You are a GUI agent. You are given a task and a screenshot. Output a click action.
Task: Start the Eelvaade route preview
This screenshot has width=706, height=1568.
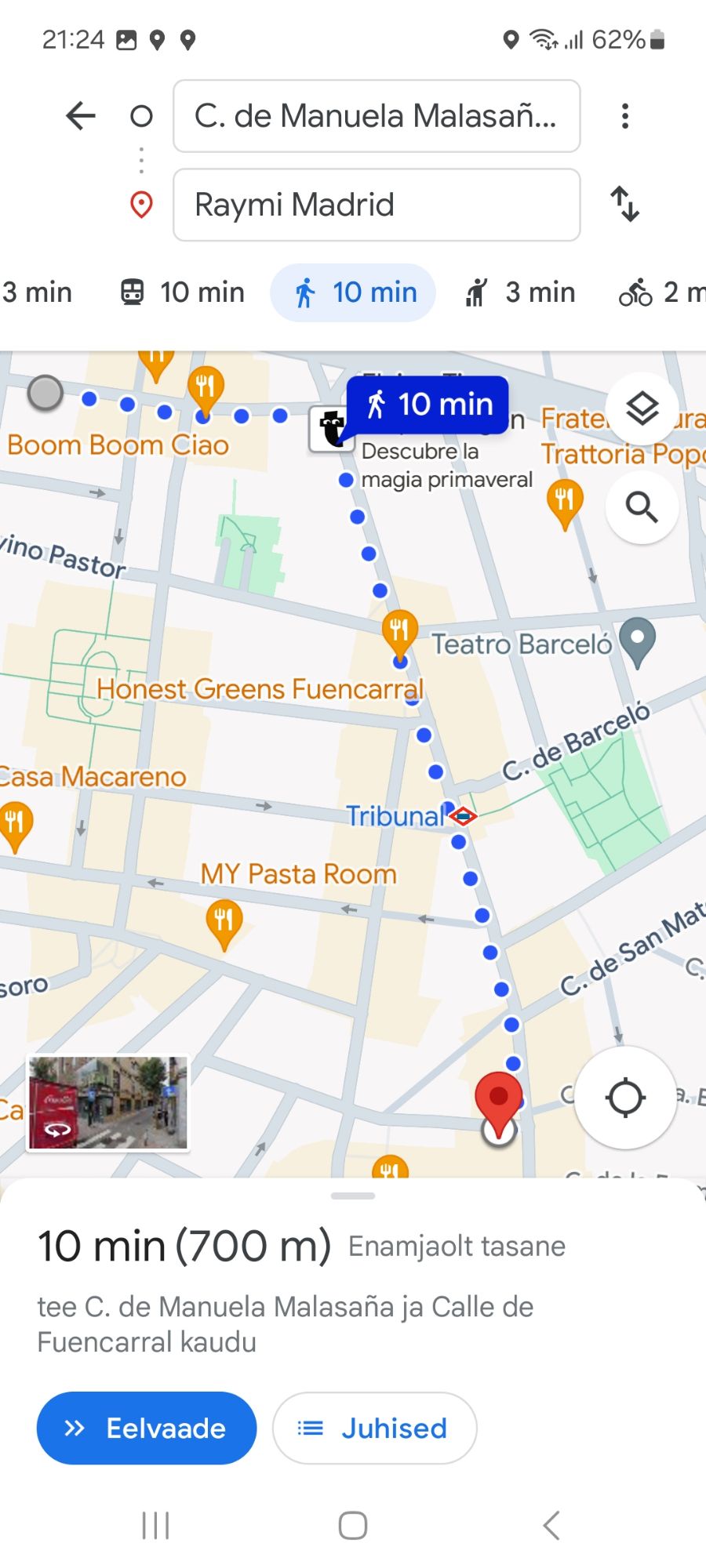[147, 1428]
